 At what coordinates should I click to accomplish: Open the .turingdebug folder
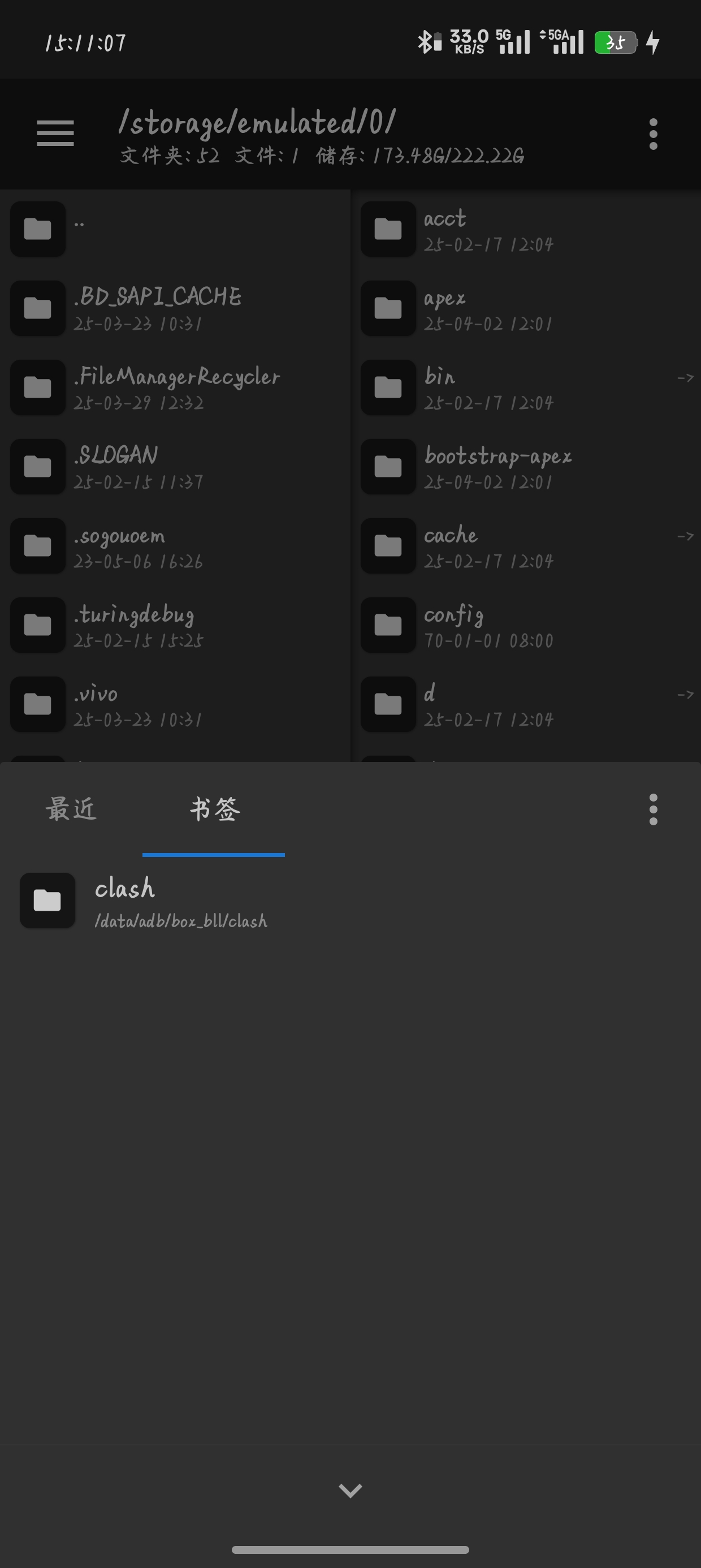pos(174,624)
